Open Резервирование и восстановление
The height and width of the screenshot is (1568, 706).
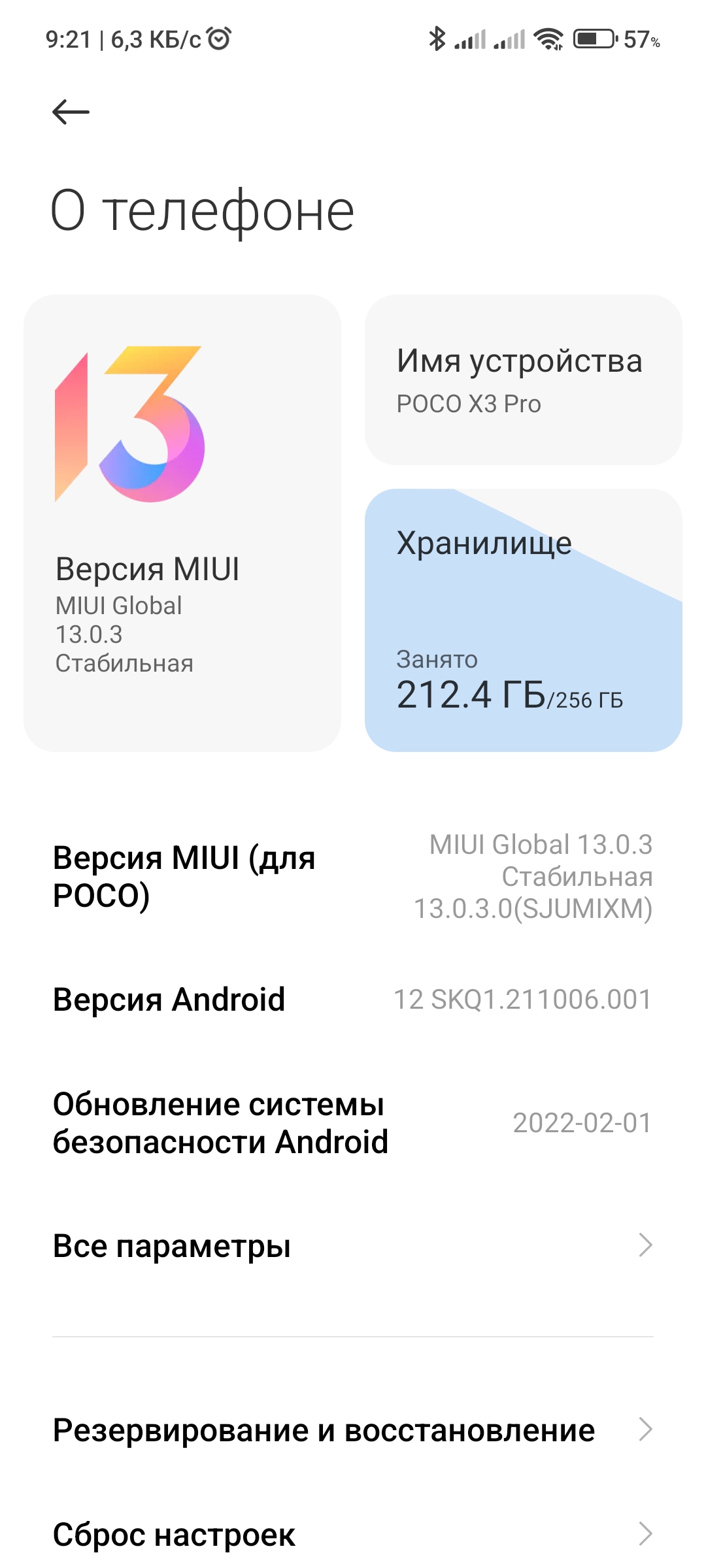click(353, 1429)
